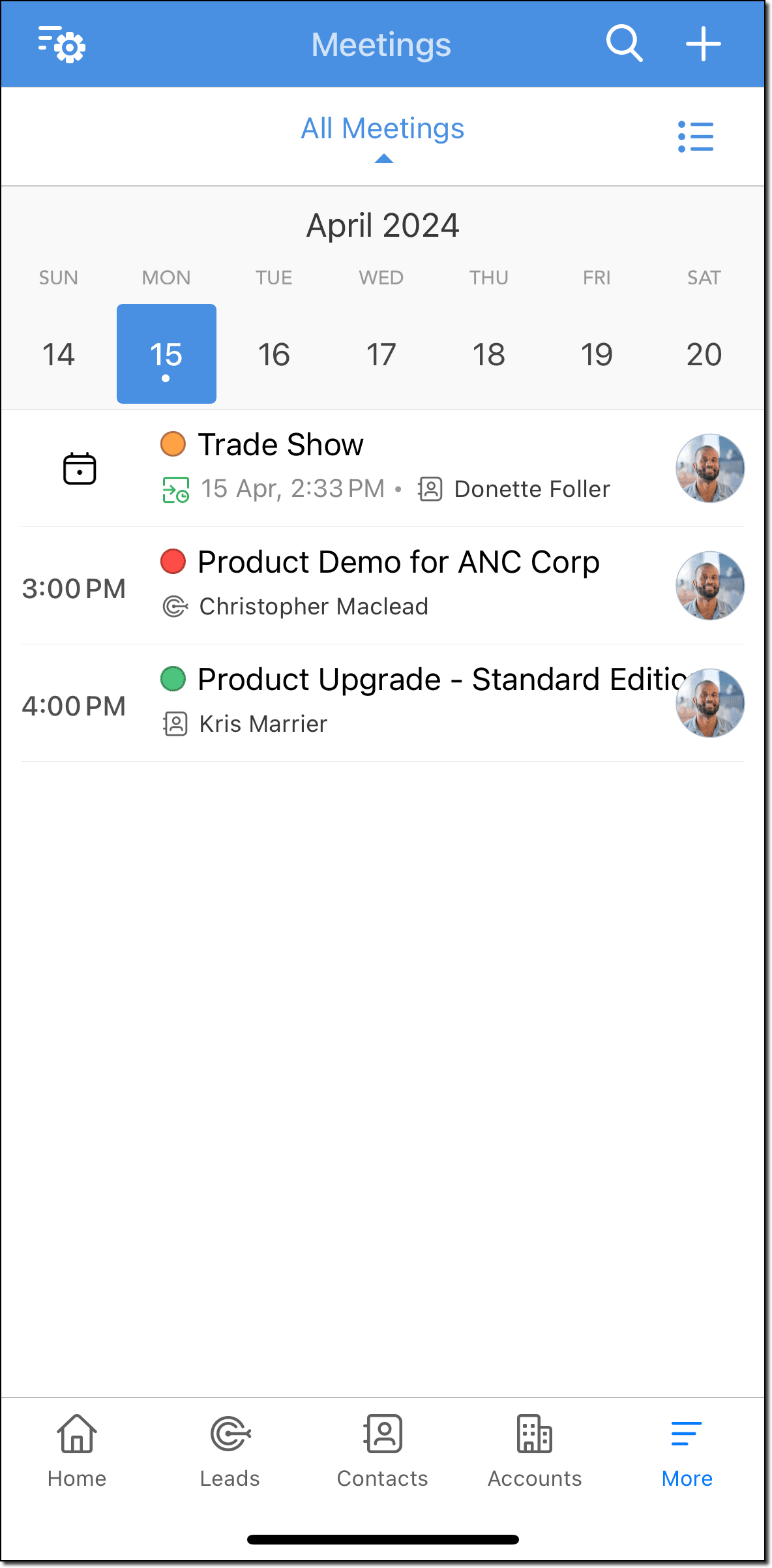The height and width of the screenshot is (1568, 772).
Task: Select Thursday the 18th
Action: coord(489,354)
